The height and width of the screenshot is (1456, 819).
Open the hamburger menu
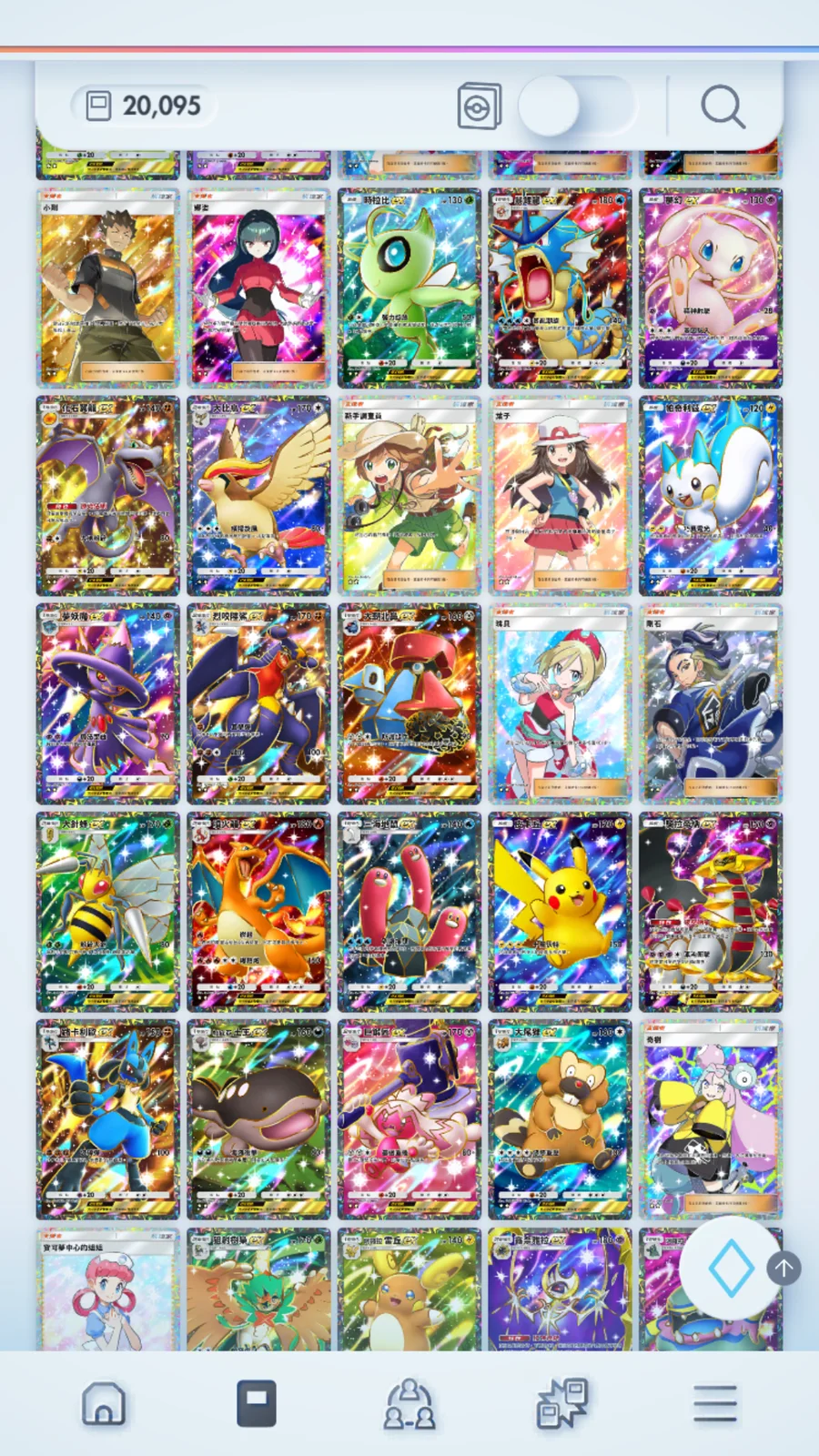(714, 1402)
